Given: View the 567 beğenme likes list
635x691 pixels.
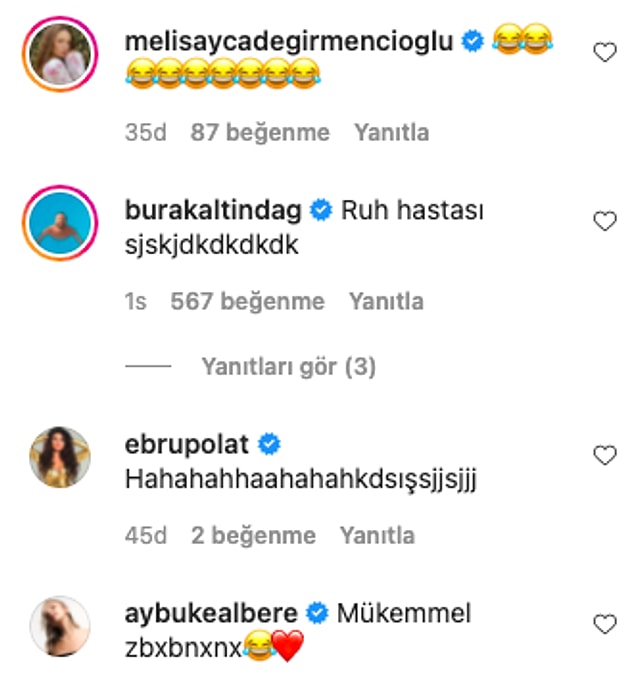Looking at the screenshot, I should coord(247,301).
